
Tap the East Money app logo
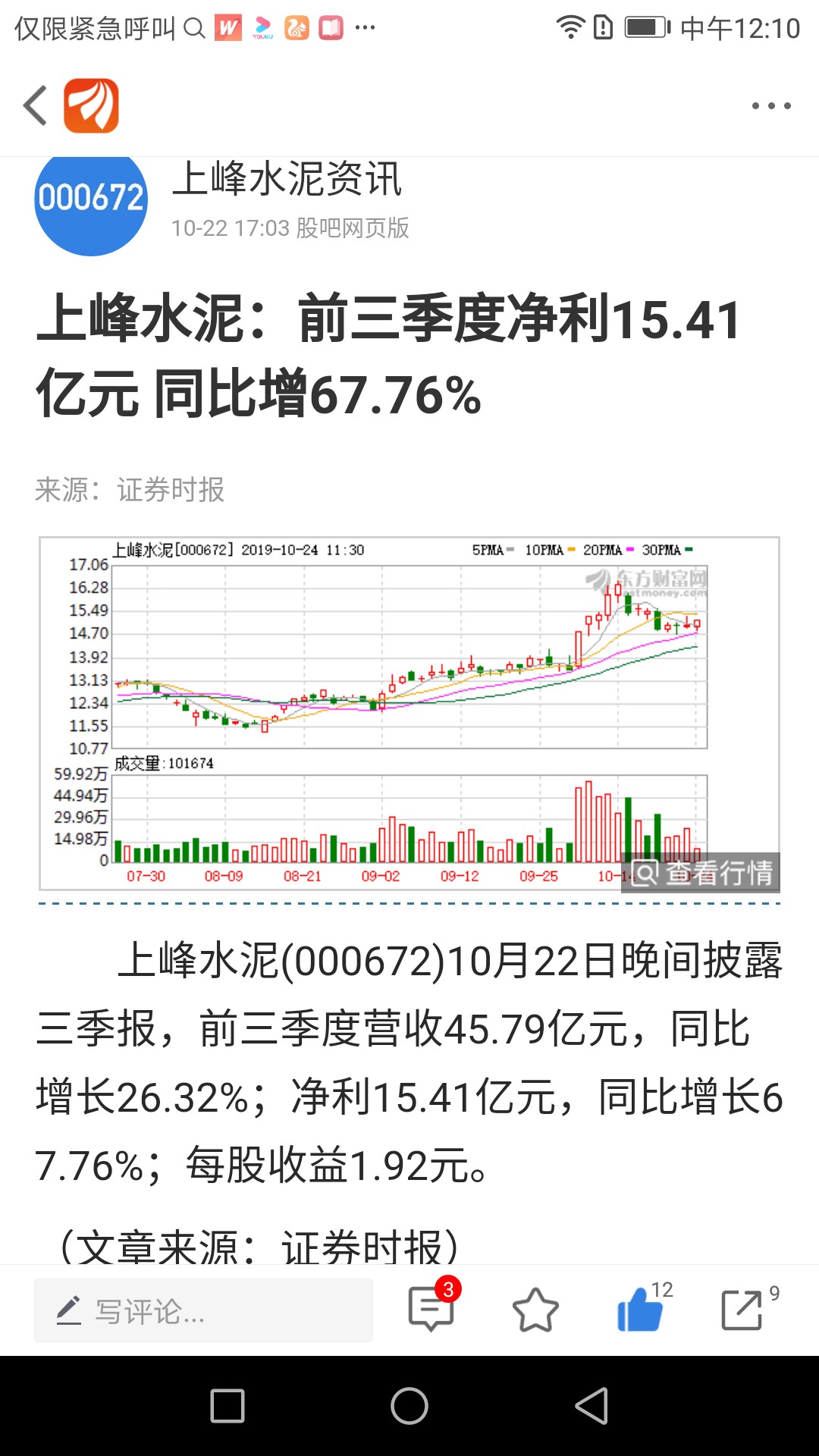(x=90, y=106)
